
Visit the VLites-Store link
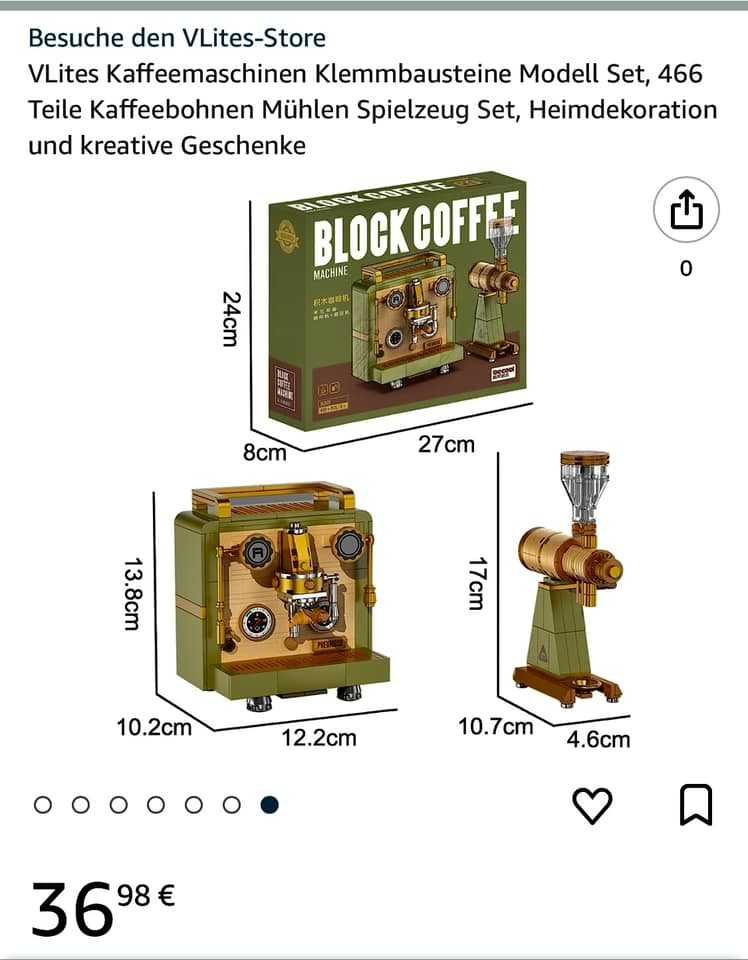tap(177, 39)
